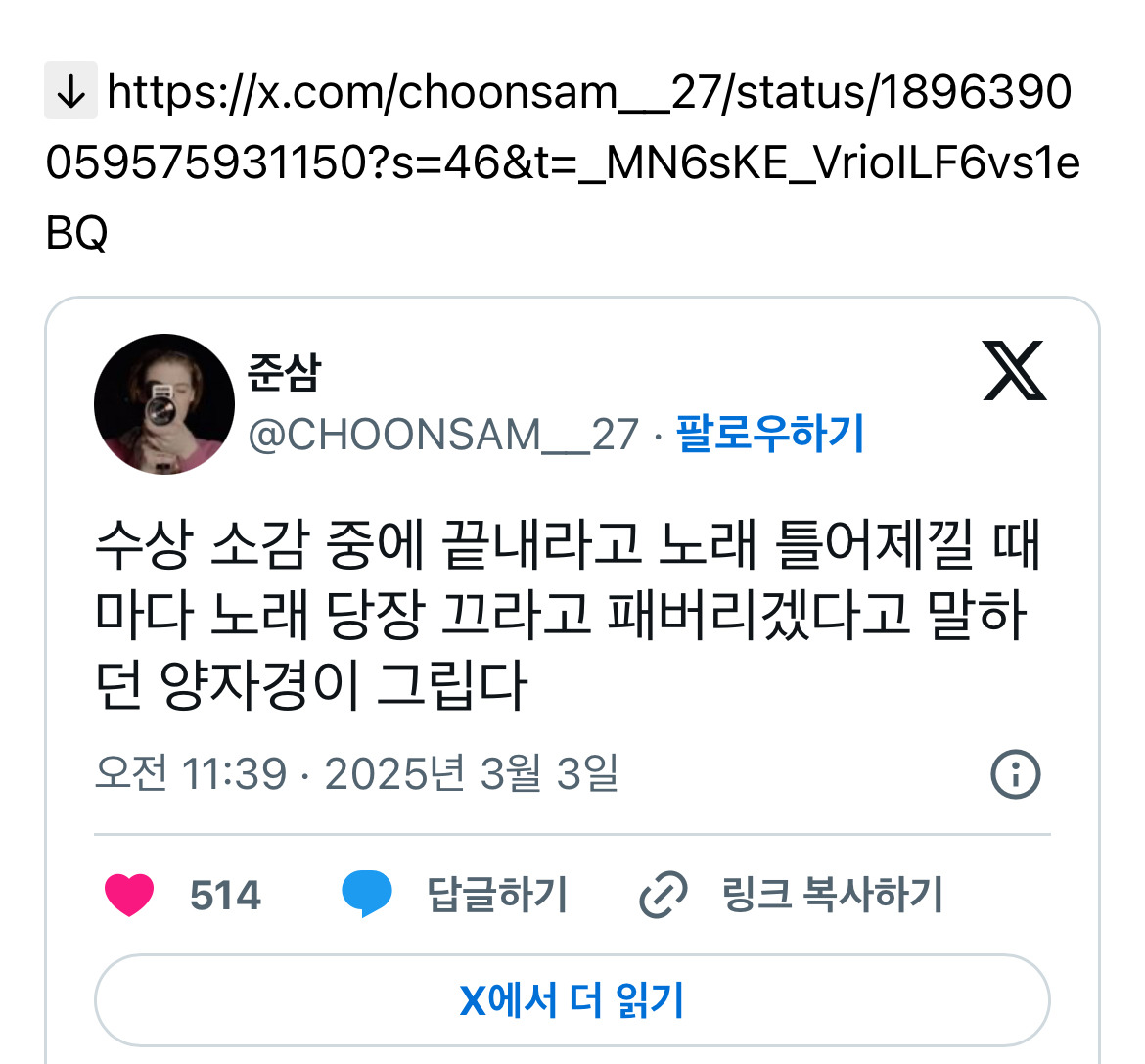Like the tweet with the heart icon
Screen dimensions: 1145x1064
pyautogui.click(x=130, y=895)
